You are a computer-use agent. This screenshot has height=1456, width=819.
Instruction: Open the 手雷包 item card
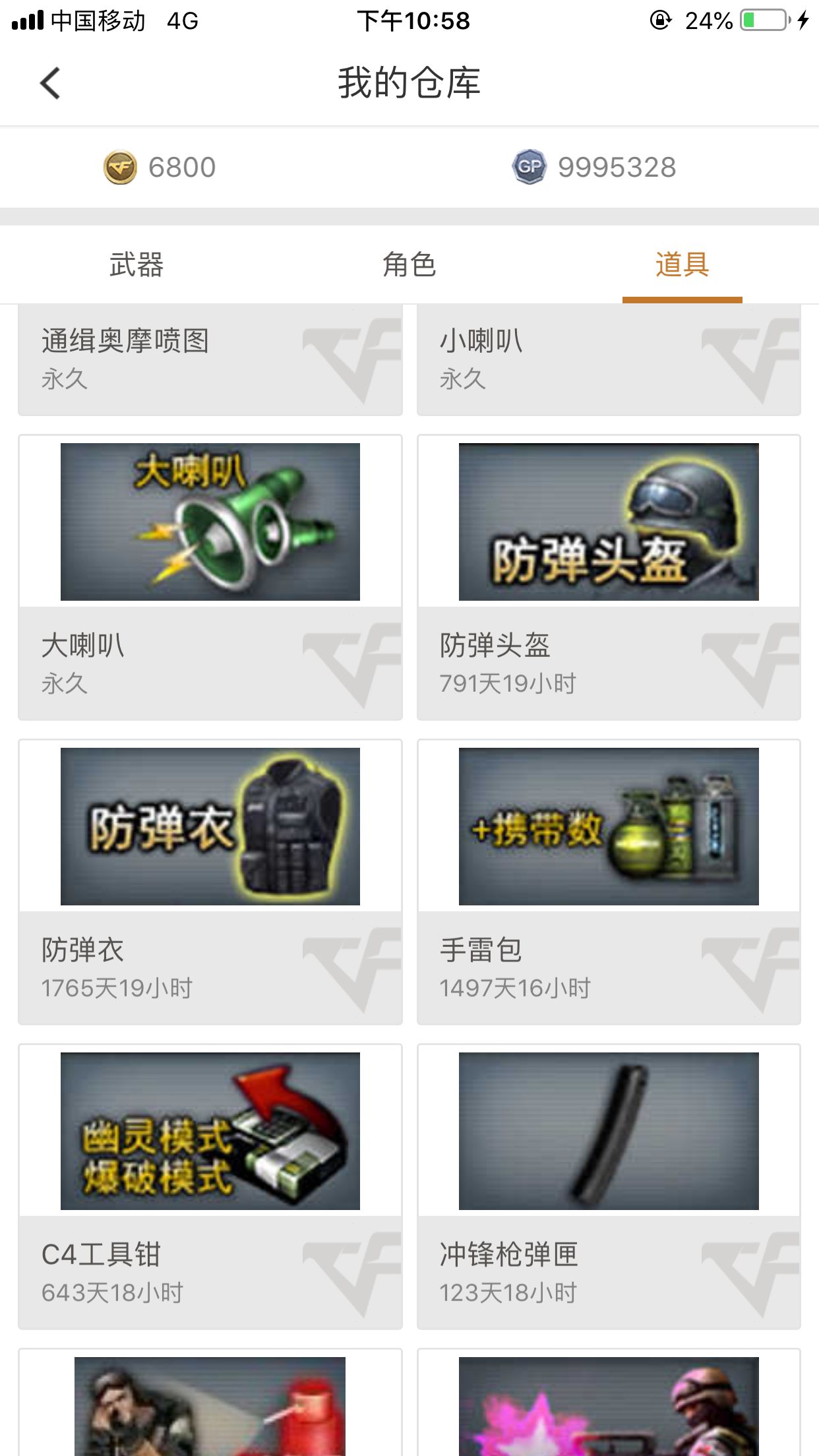609,882
